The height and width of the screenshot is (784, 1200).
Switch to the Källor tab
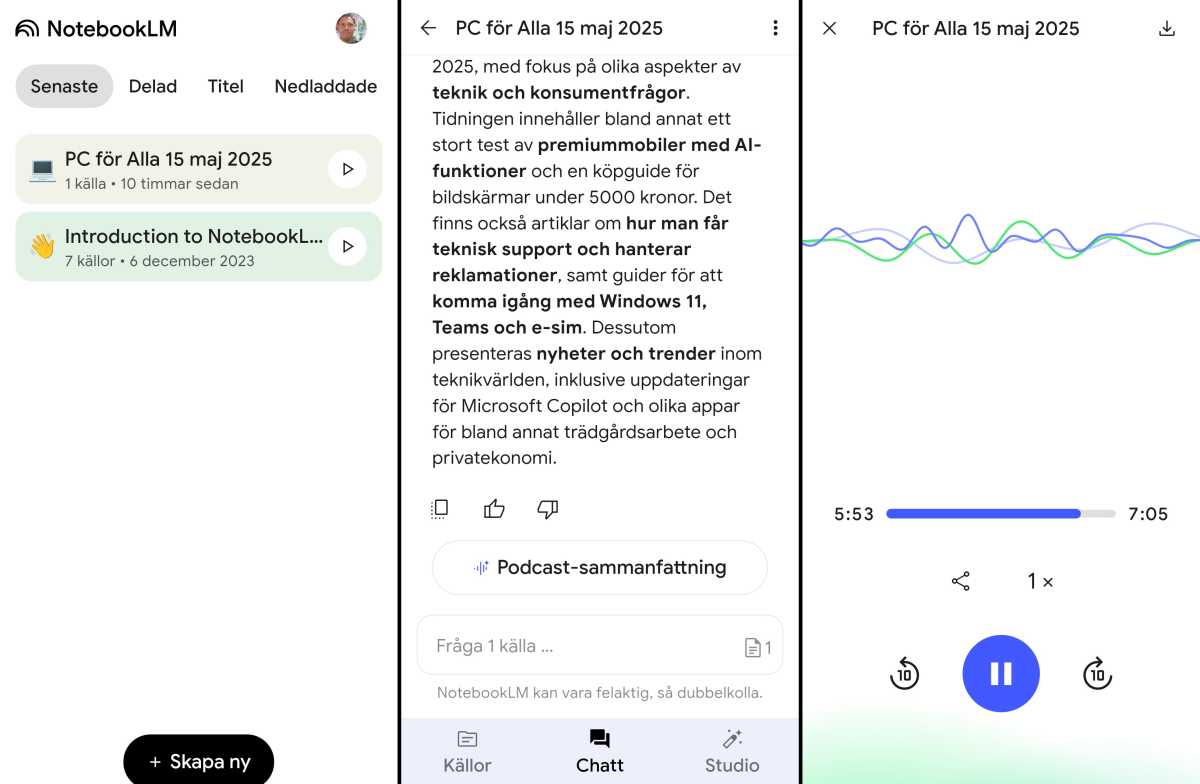pyautogui.click(x=467, y=751)
